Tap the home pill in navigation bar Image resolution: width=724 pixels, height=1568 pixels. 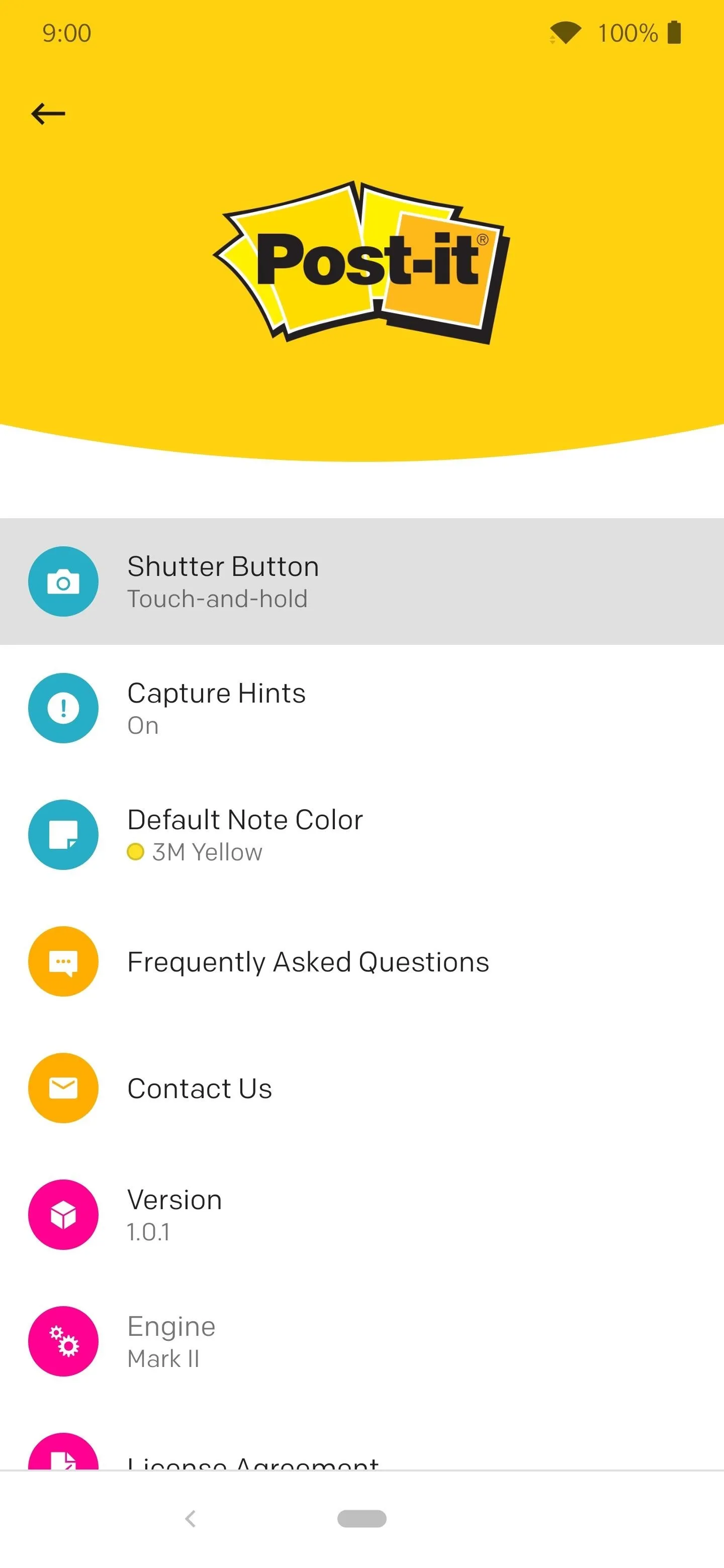coord(361,1519)
